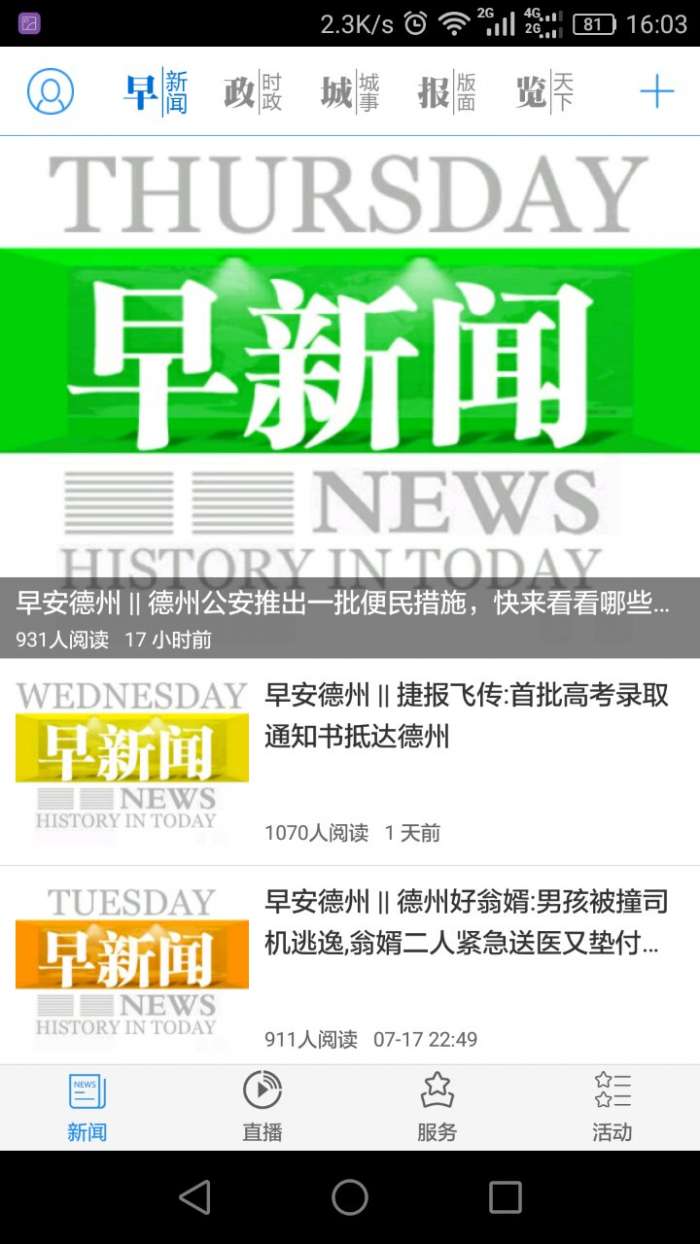Switch to the 版面 tab
This screenshot has height=1244, width=700.
[x=447, y=92]
